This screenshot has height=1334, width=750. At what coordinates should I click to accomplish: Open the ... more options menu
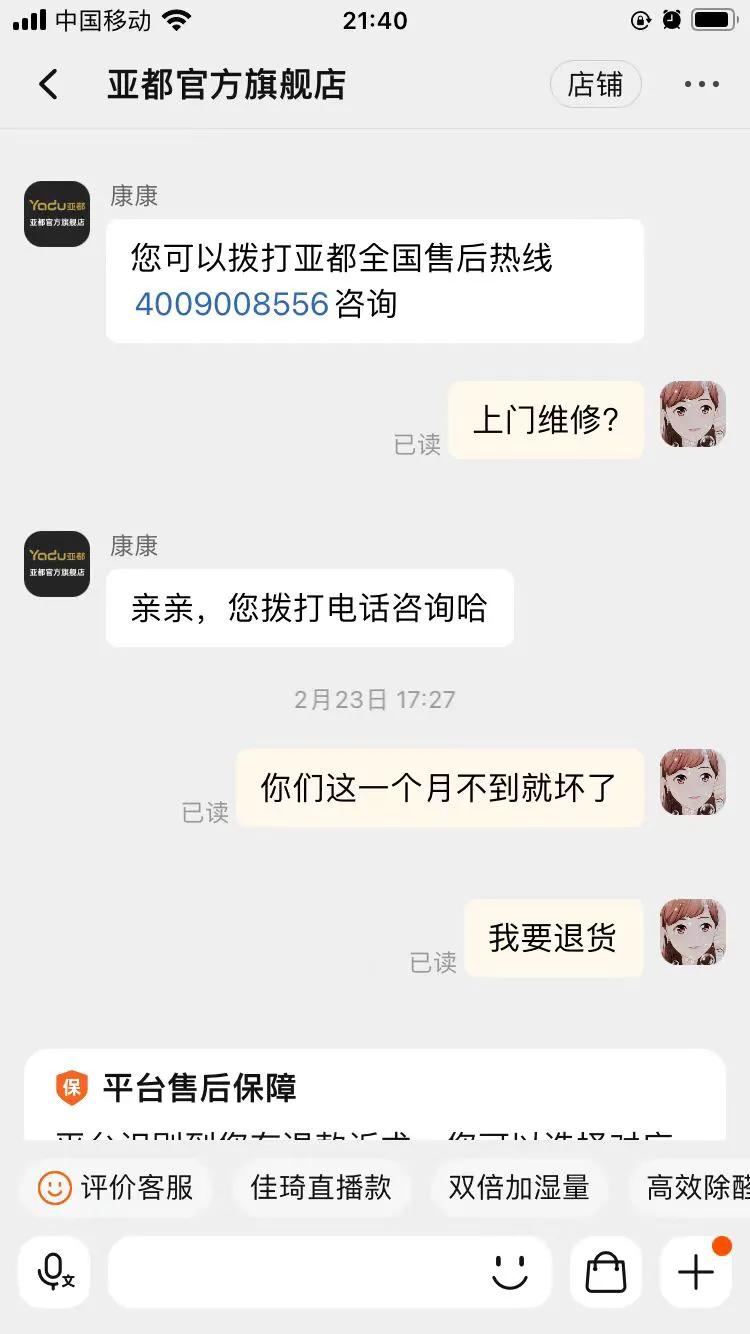click(x=700, y=84)
